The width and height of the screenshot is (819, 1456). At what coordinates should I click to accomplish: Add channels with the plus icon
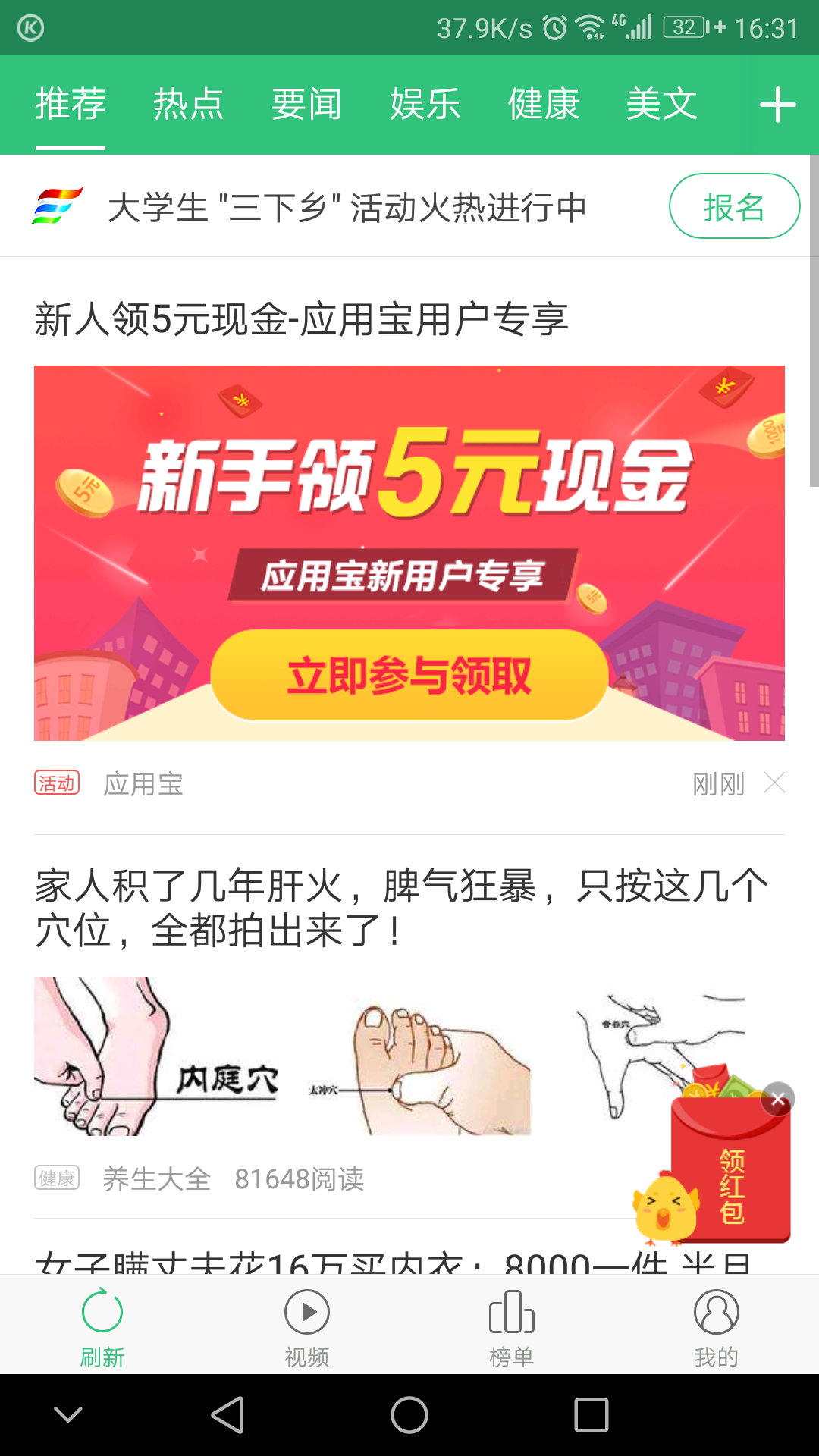(778, 105)
